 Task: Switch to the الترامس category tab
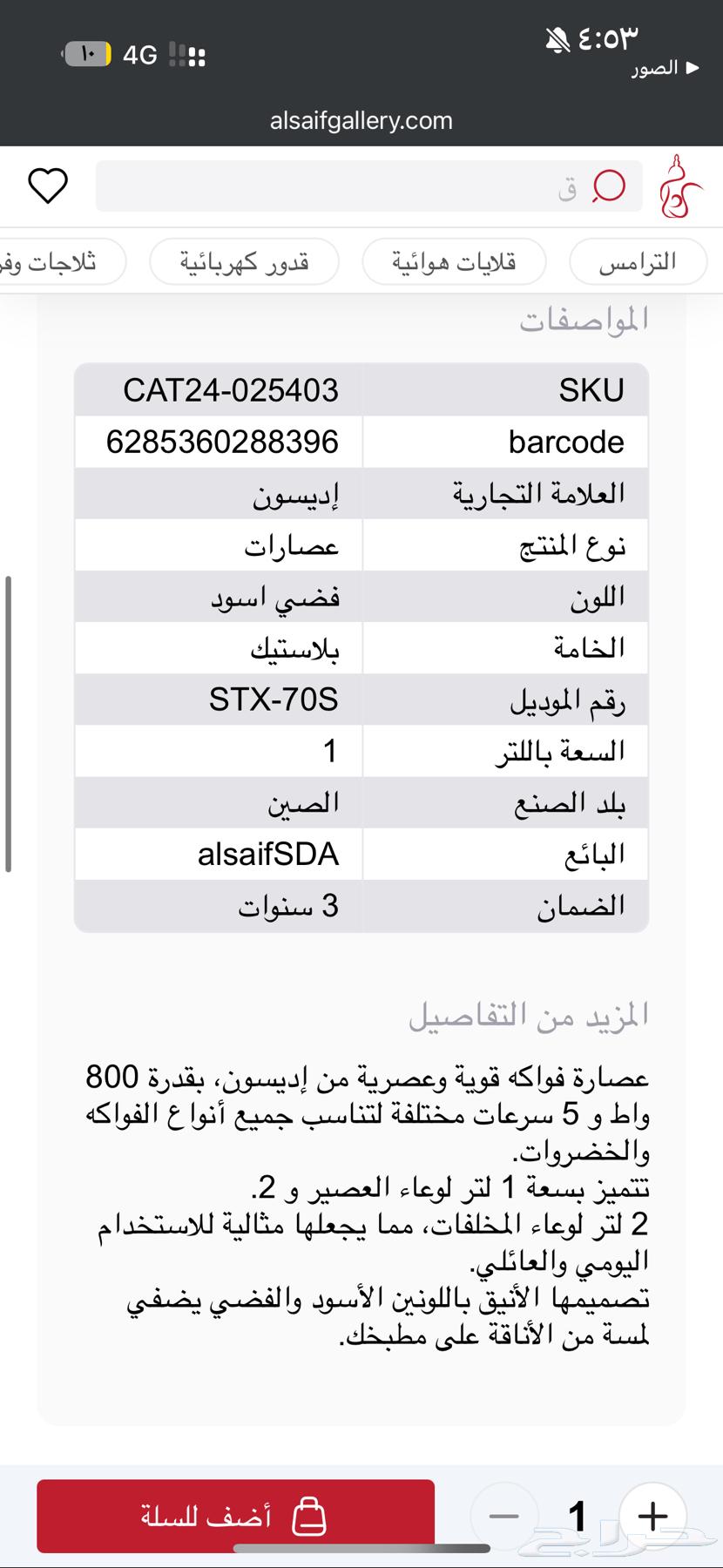click(x=638, y=262)
